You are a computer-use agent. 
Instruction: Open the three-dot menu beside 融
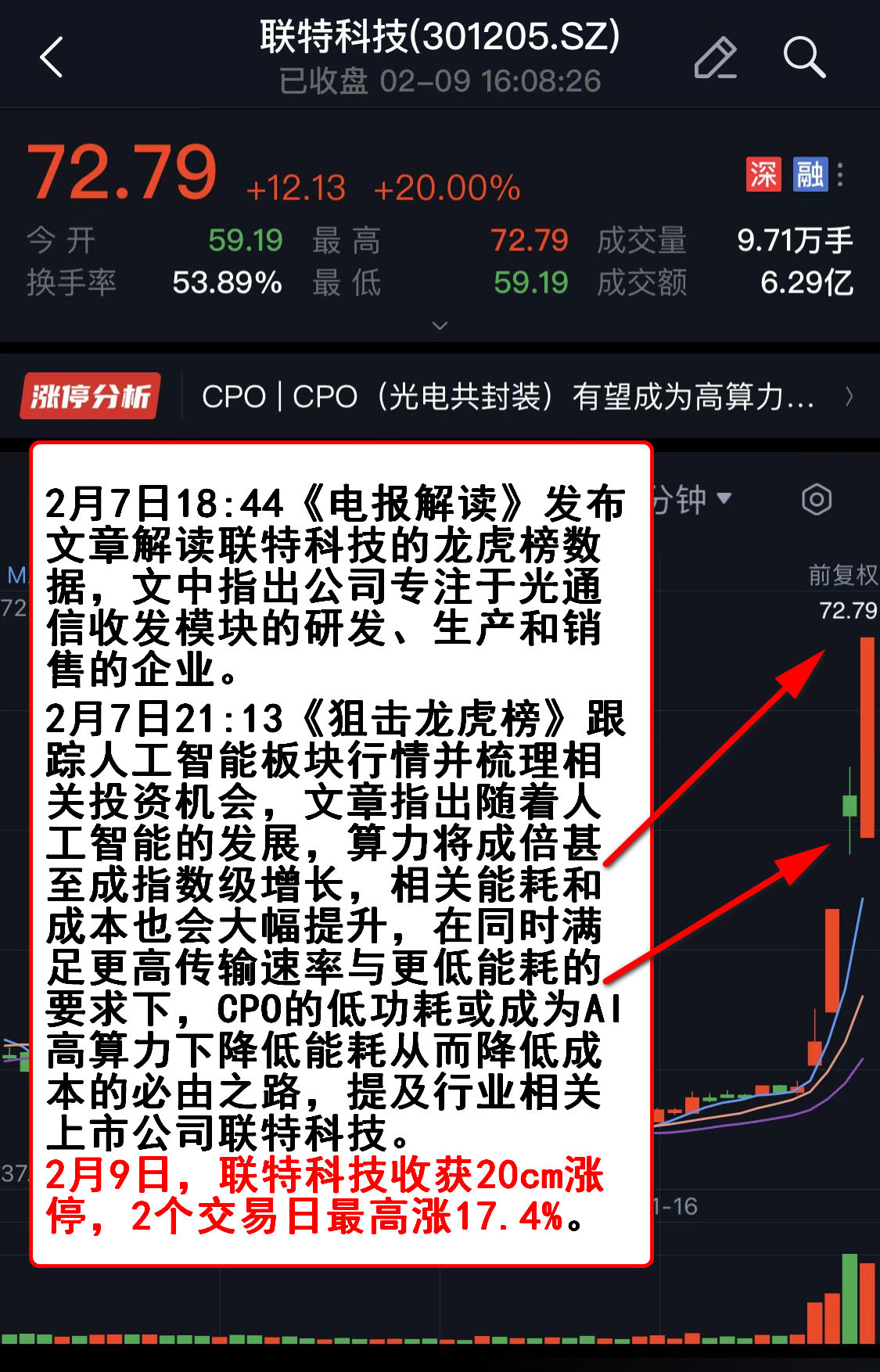(x=841, y=174)
